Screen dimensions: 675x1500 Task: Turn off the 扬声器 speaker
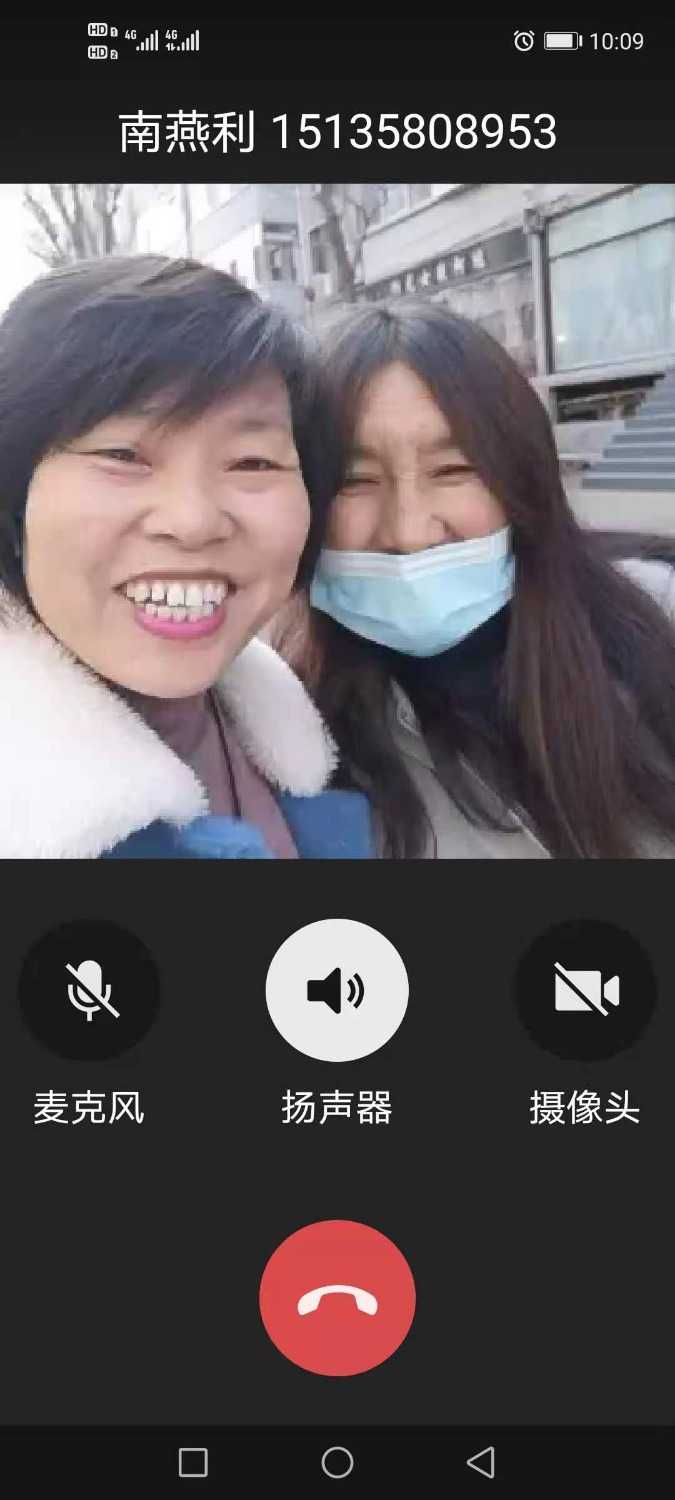click(337, 990)
